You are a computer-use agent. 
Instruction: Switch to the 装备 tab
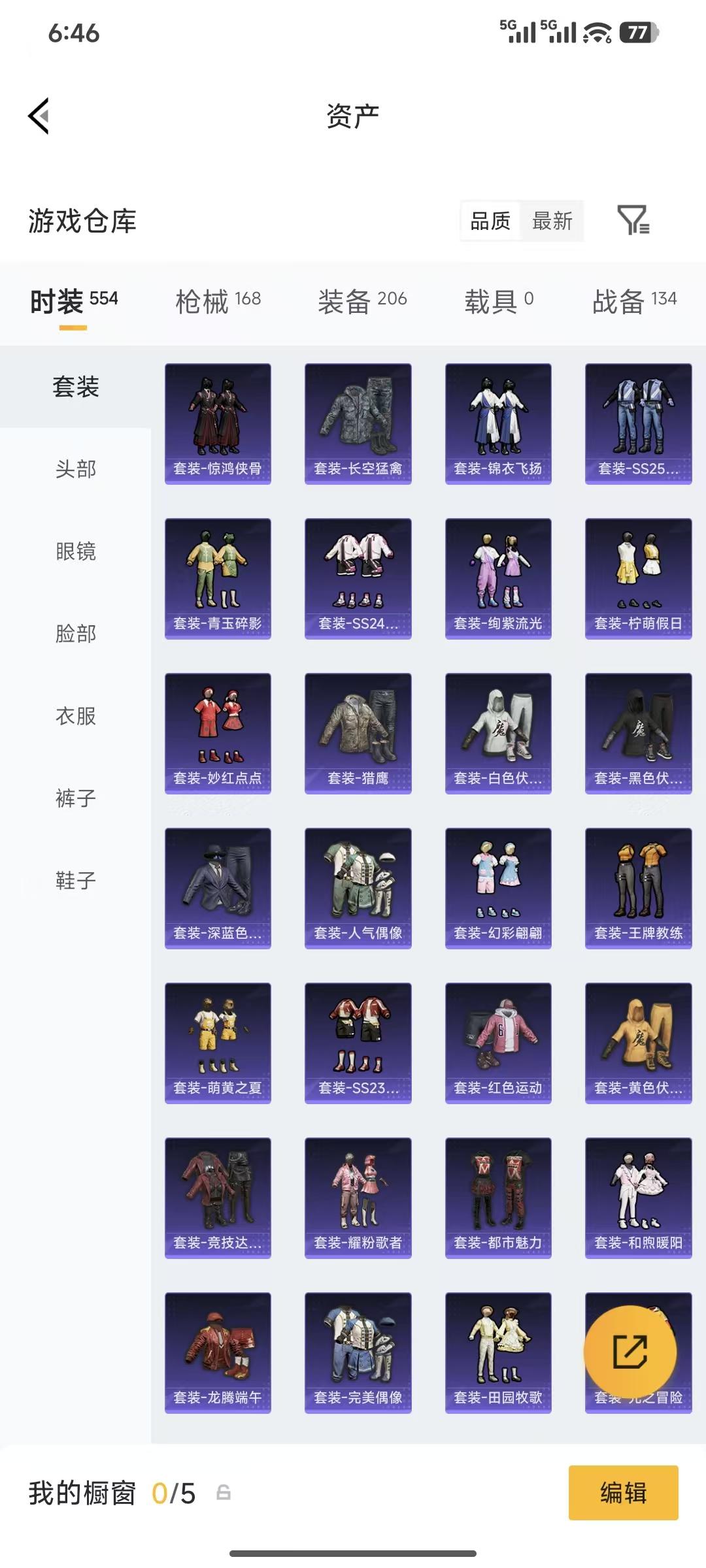point(362,301)
